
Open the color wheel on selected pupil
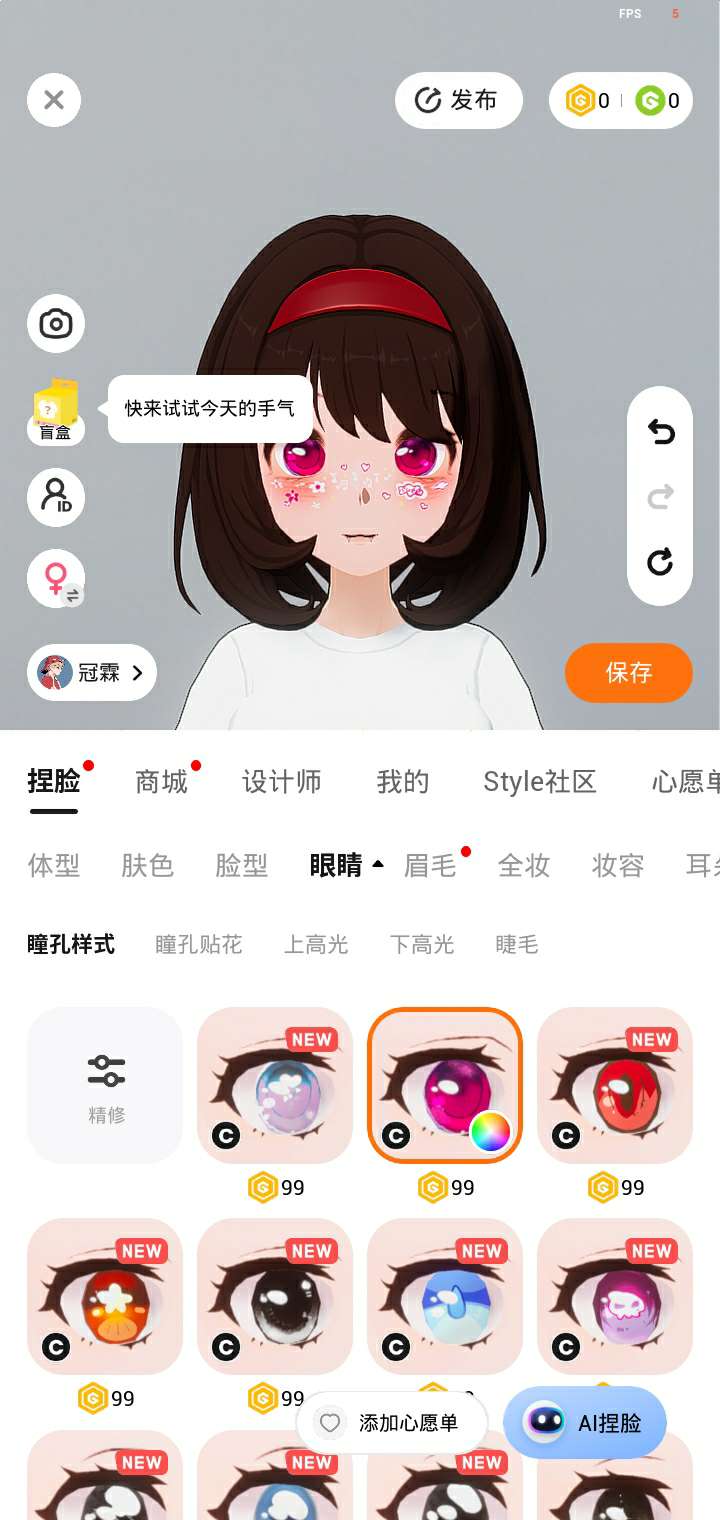490,1132
